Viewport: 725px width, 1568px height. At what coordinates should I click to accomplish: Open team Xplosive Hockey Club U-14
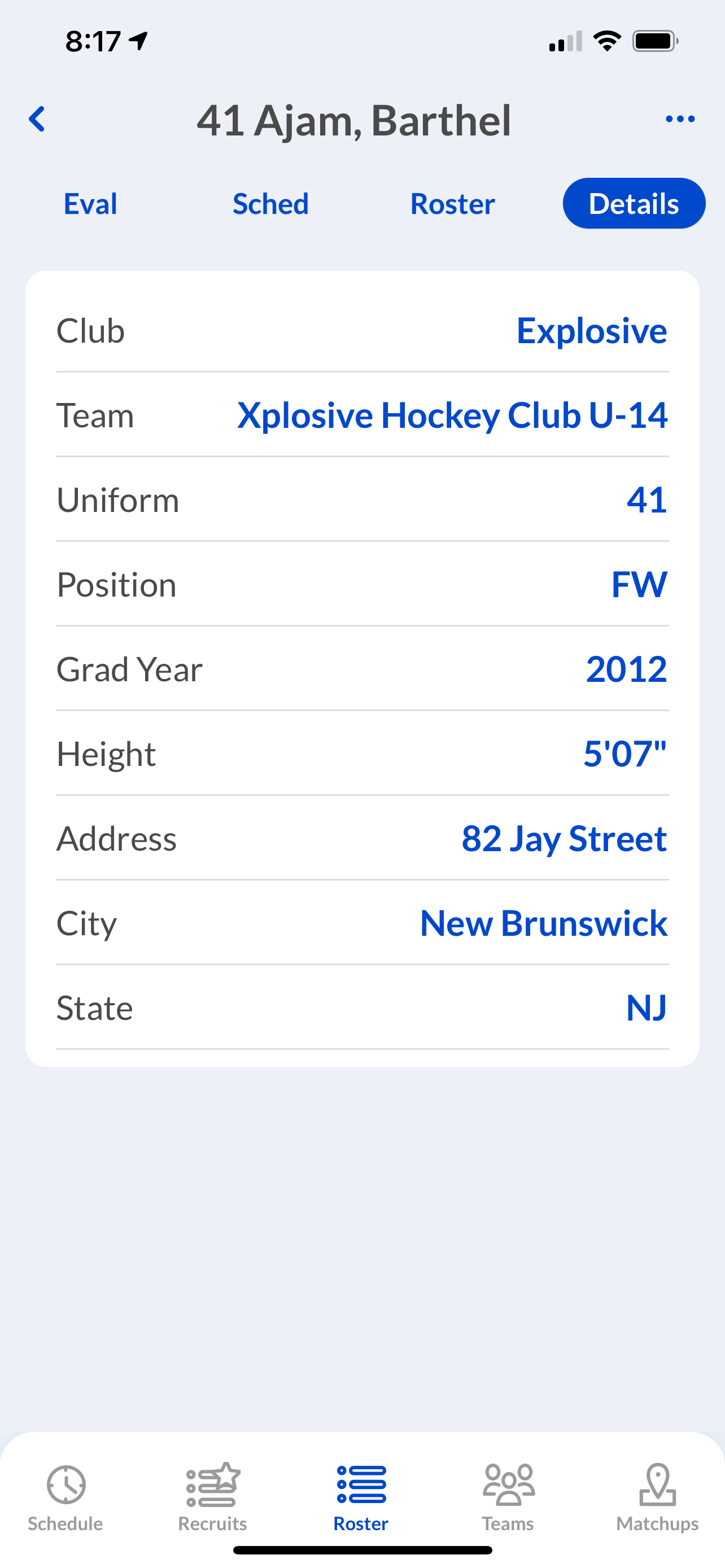pos(452,416)
